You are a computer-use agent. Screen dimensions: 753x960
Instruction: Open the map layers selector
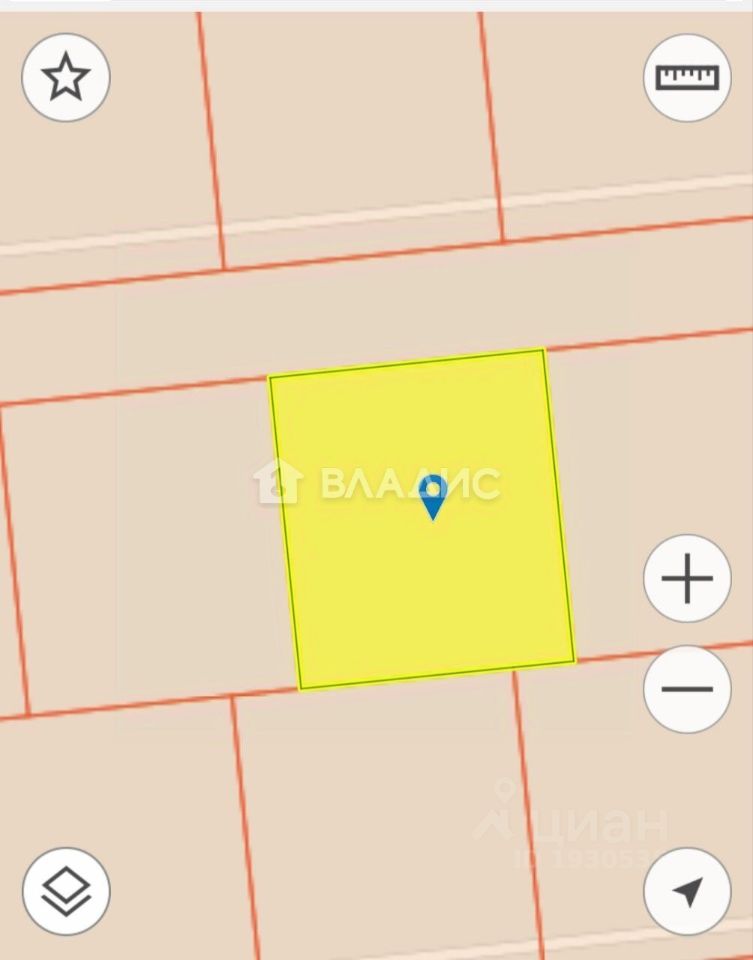tap(66, 891)
